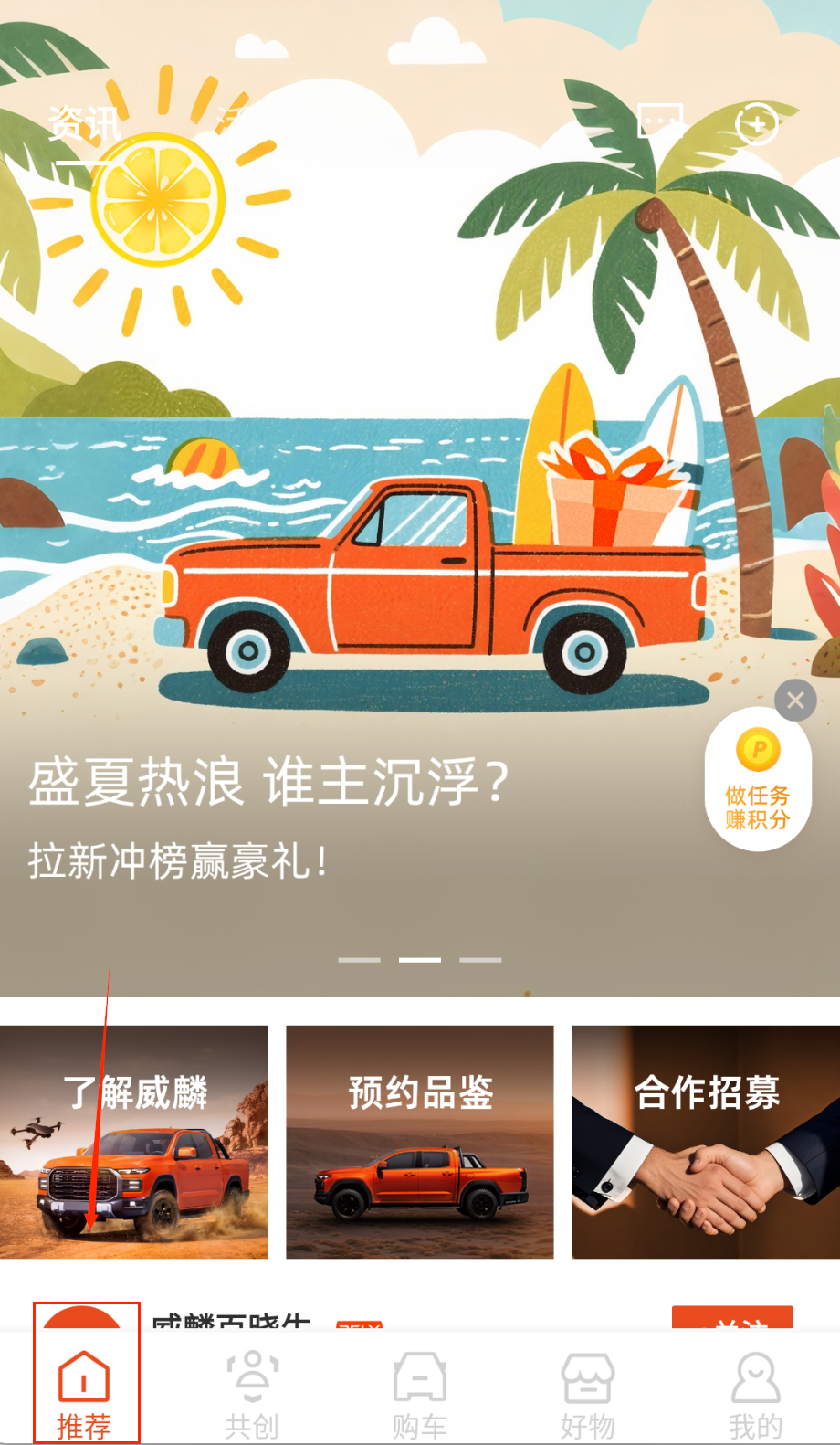
Task: Dismiss the 做任务赚积分 floating widget
Action: [795, 701]
